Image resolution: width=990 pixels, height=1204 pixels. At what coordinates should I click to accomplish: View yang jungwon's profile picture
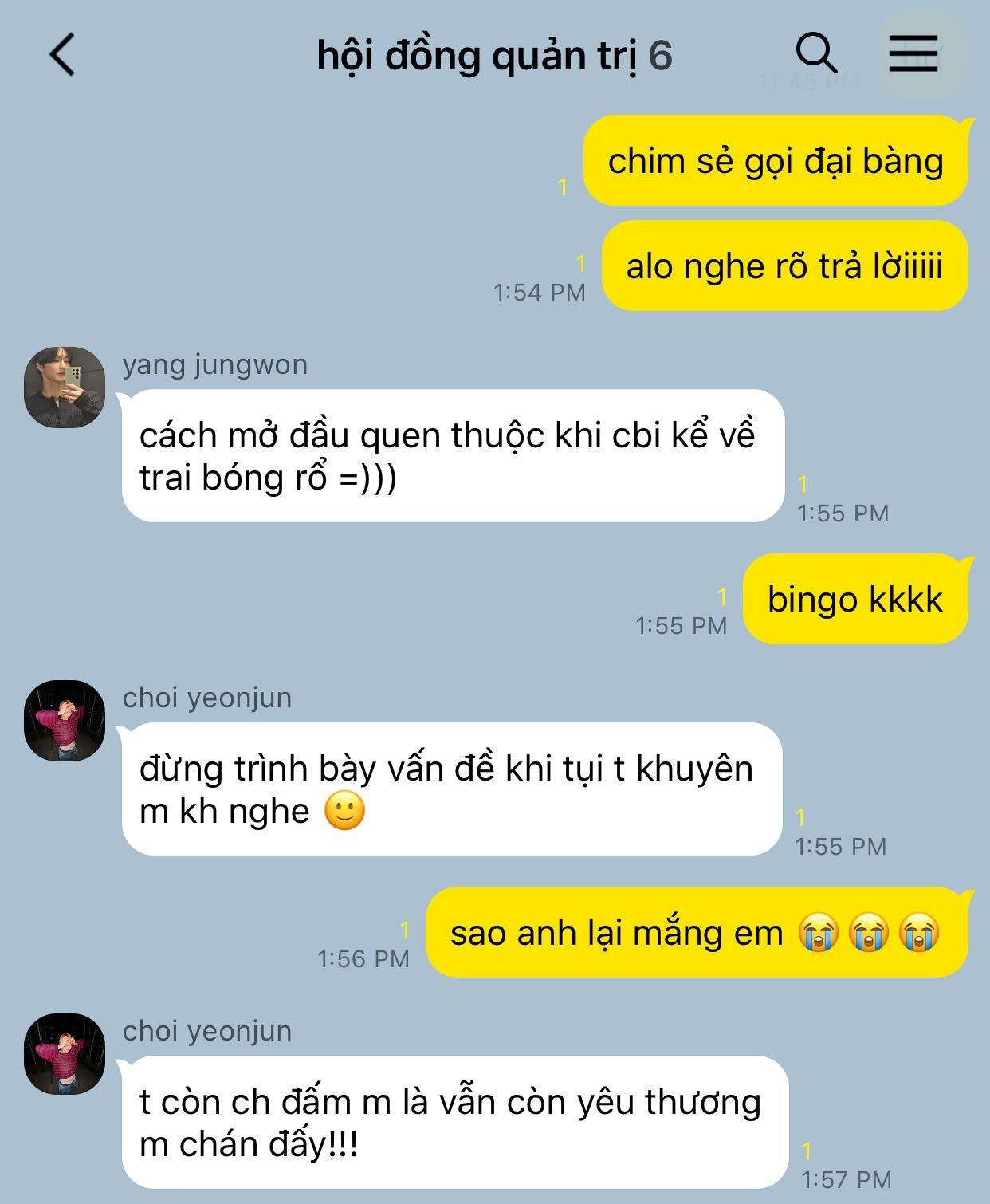[65, 388]
